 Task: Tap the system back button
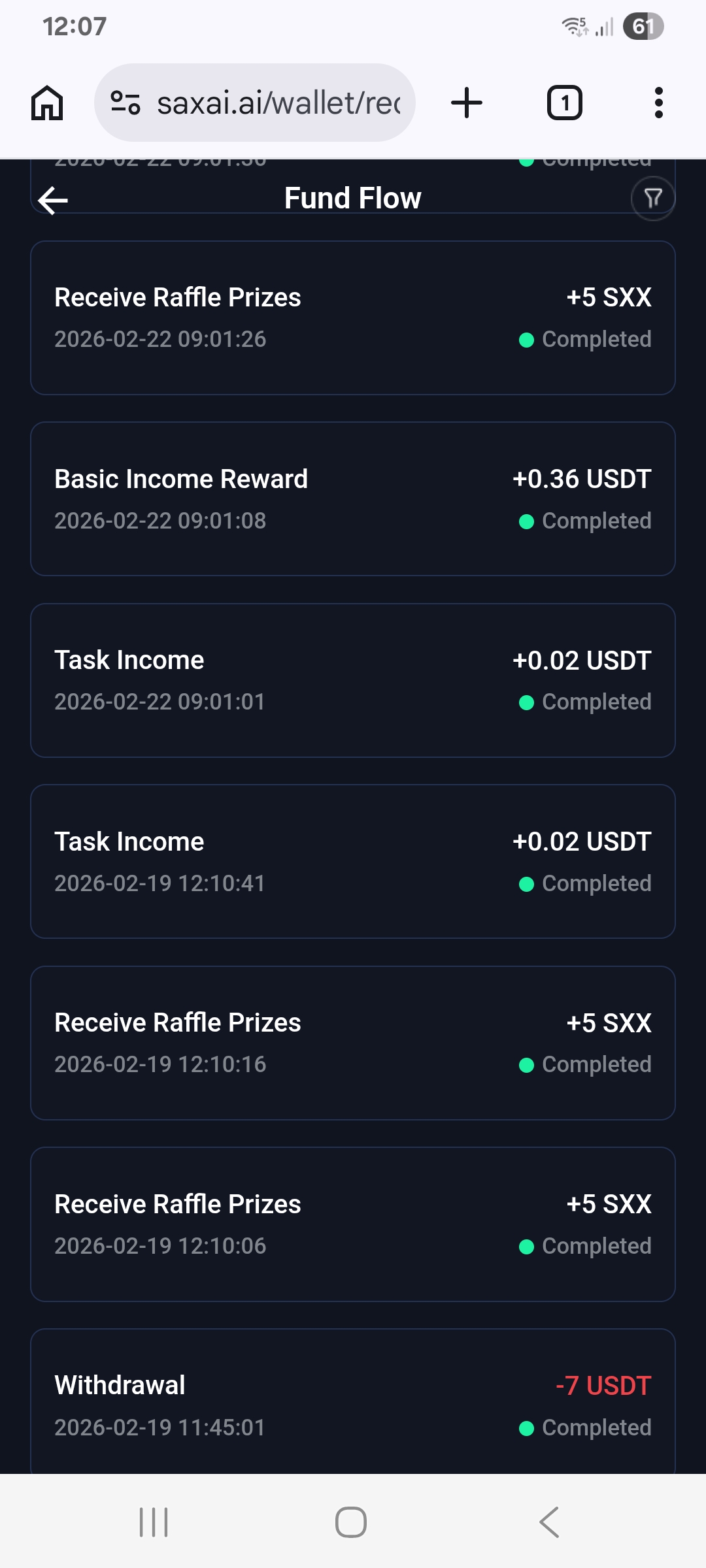549,1522
